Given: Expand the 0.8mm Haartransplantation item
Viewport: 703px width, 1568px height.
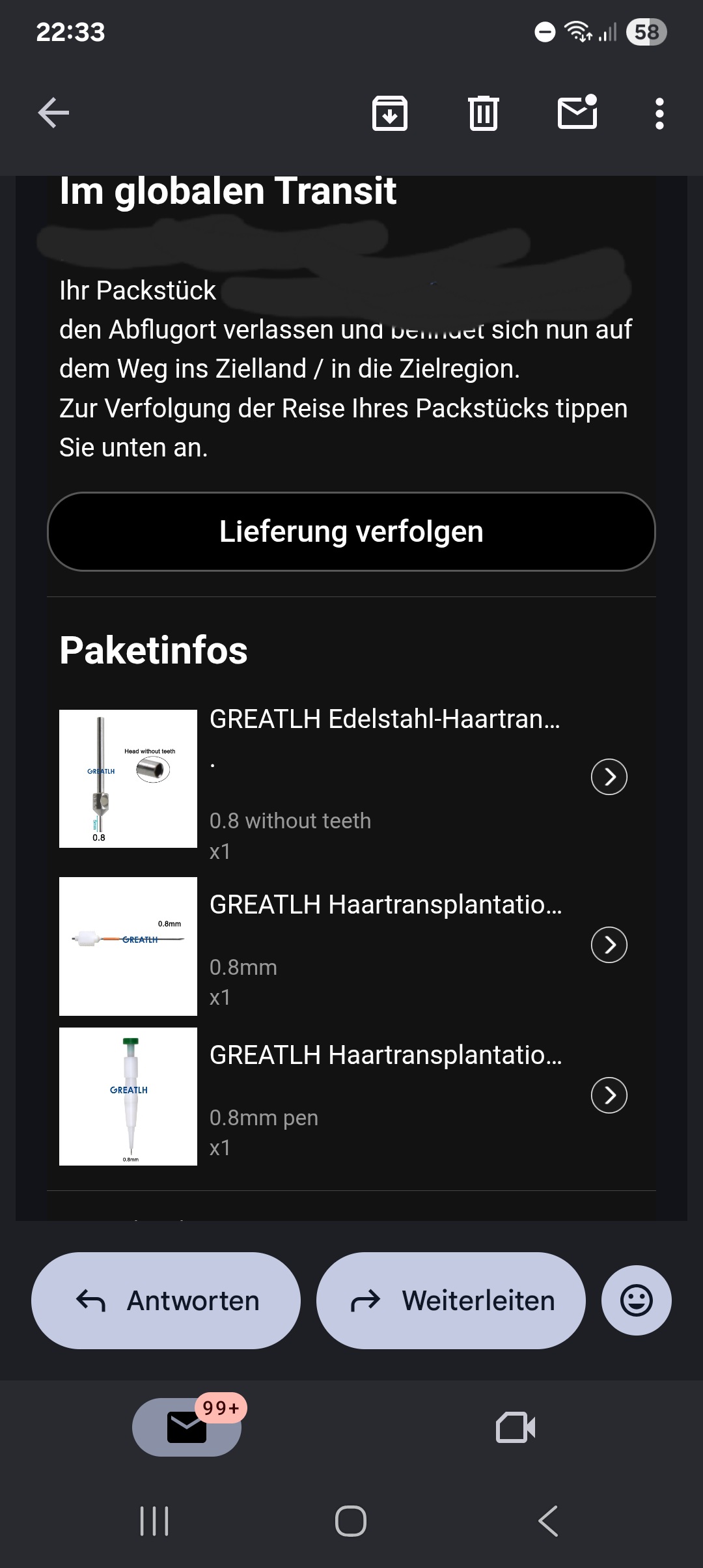Looking at the screenshot, I should coord(608,945).
